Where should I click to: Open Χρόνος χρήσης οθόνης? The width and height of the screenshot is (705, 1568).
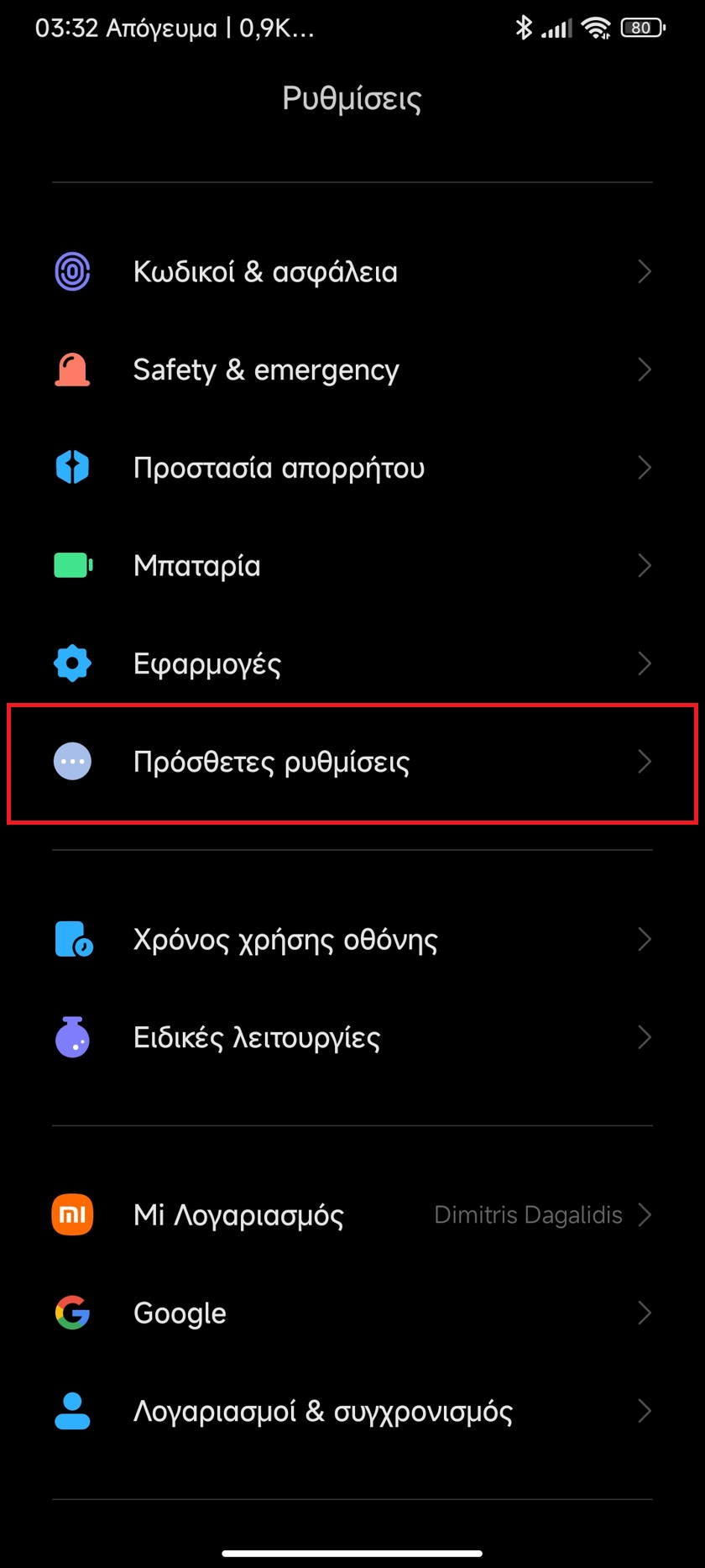point(352,940)
